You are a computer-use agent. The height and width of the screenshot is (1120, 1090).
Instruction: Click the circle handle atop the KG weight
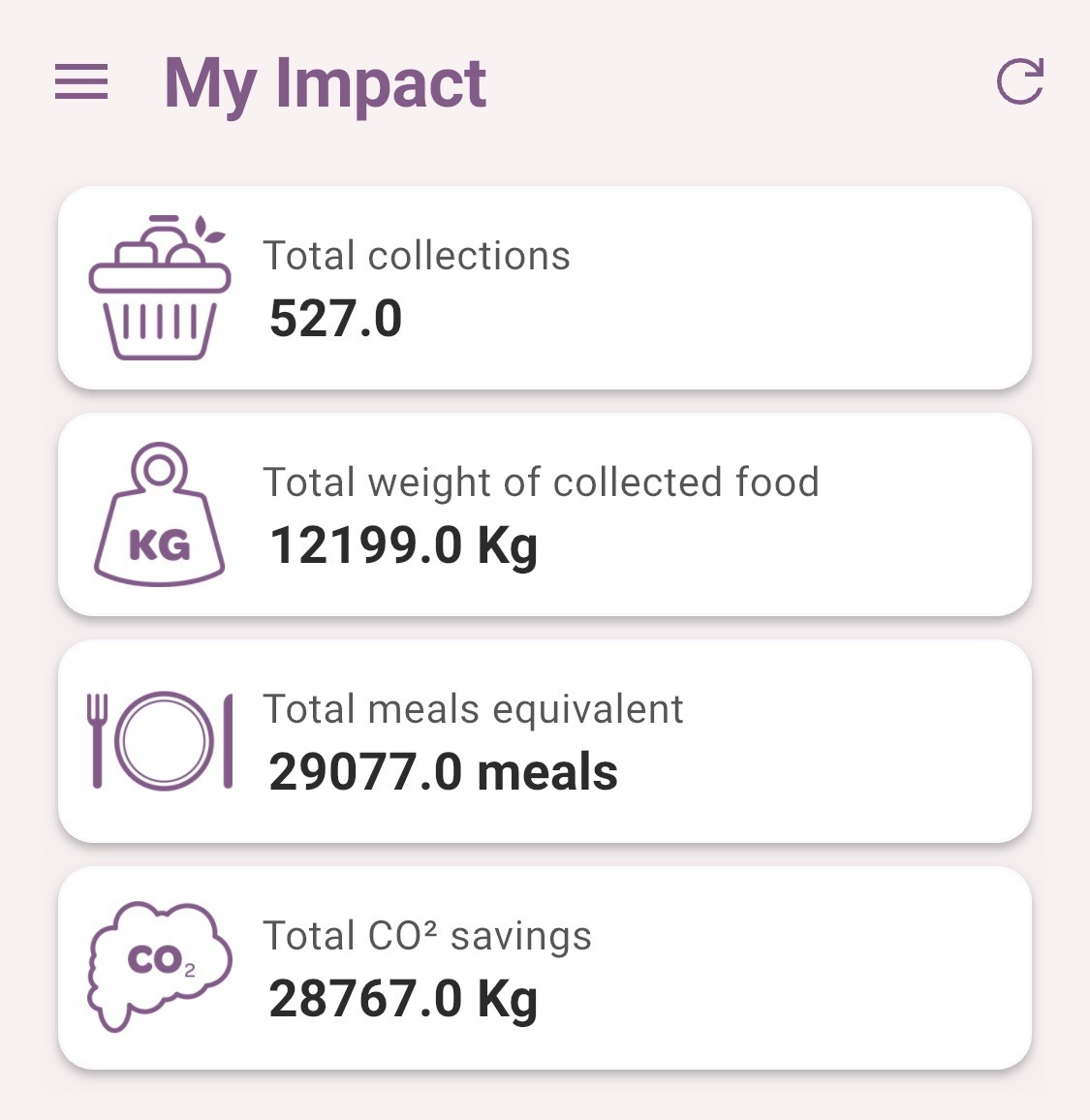(x=160, y=467)
